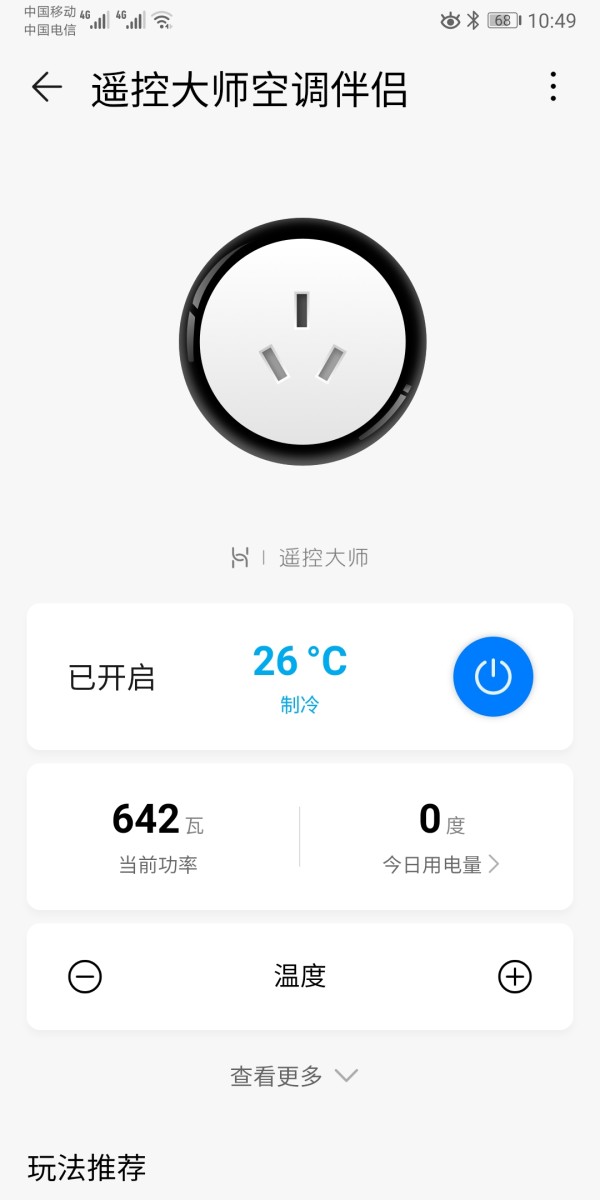600x1200 pixels.
Task: Go back using the arrow icon
Action: coord(47,87)
